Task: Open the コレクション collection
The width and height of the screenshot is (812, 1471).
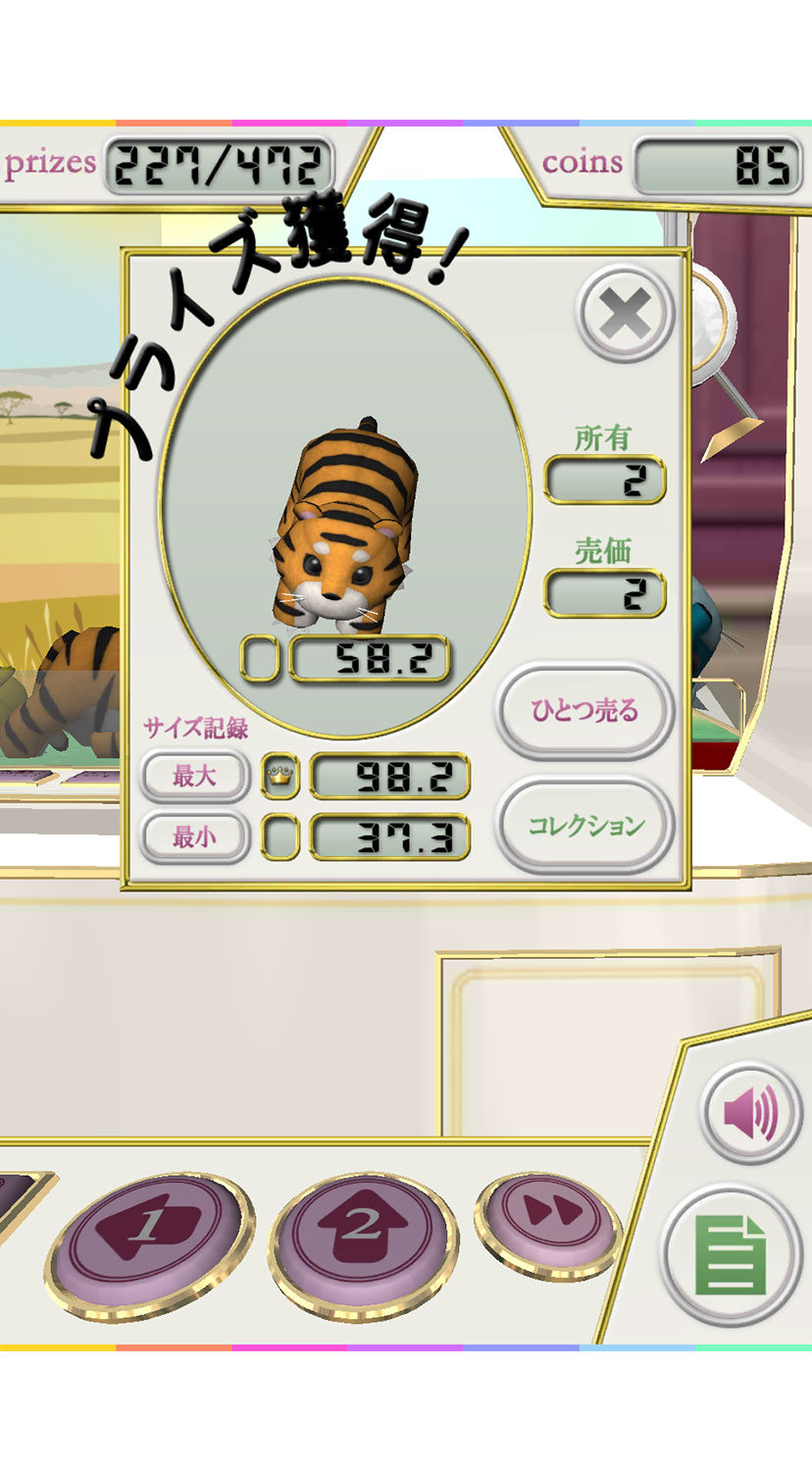Action: [x=585, y=825]
